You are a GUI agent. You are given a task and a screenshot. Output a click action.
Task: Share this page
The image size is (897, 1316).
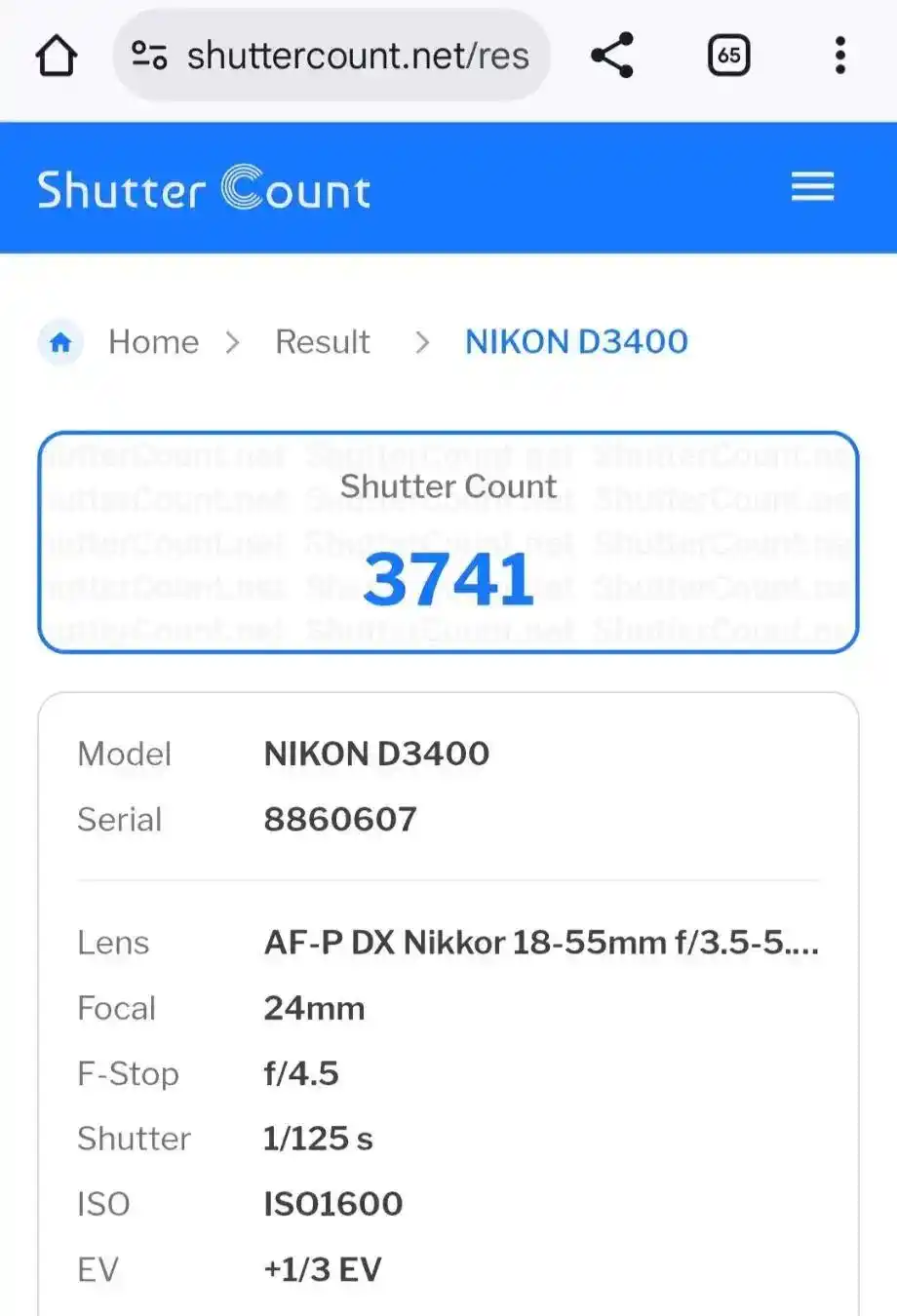click(612, 56)
